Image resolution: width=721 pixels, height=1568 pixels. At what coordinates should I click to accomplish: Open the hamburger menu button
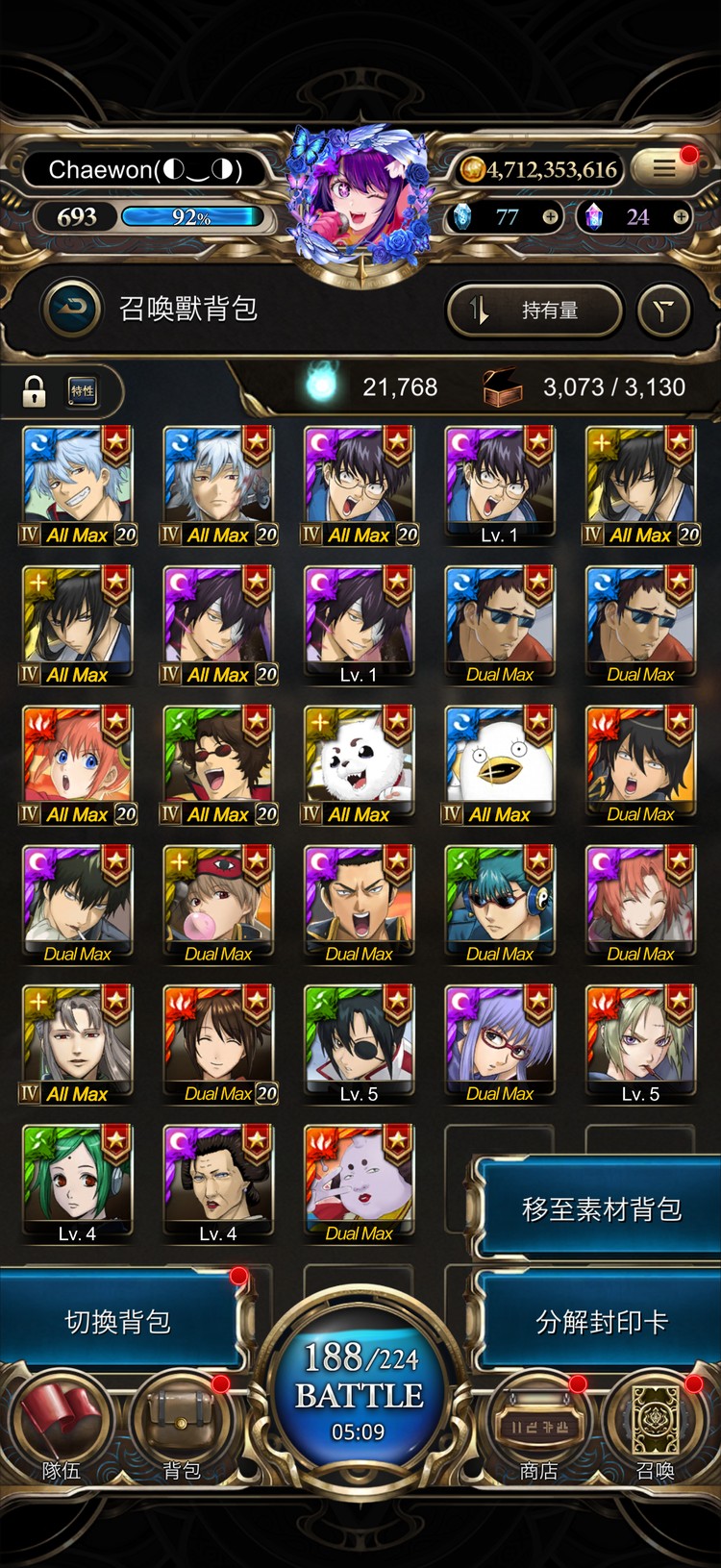tap(664, 169)
